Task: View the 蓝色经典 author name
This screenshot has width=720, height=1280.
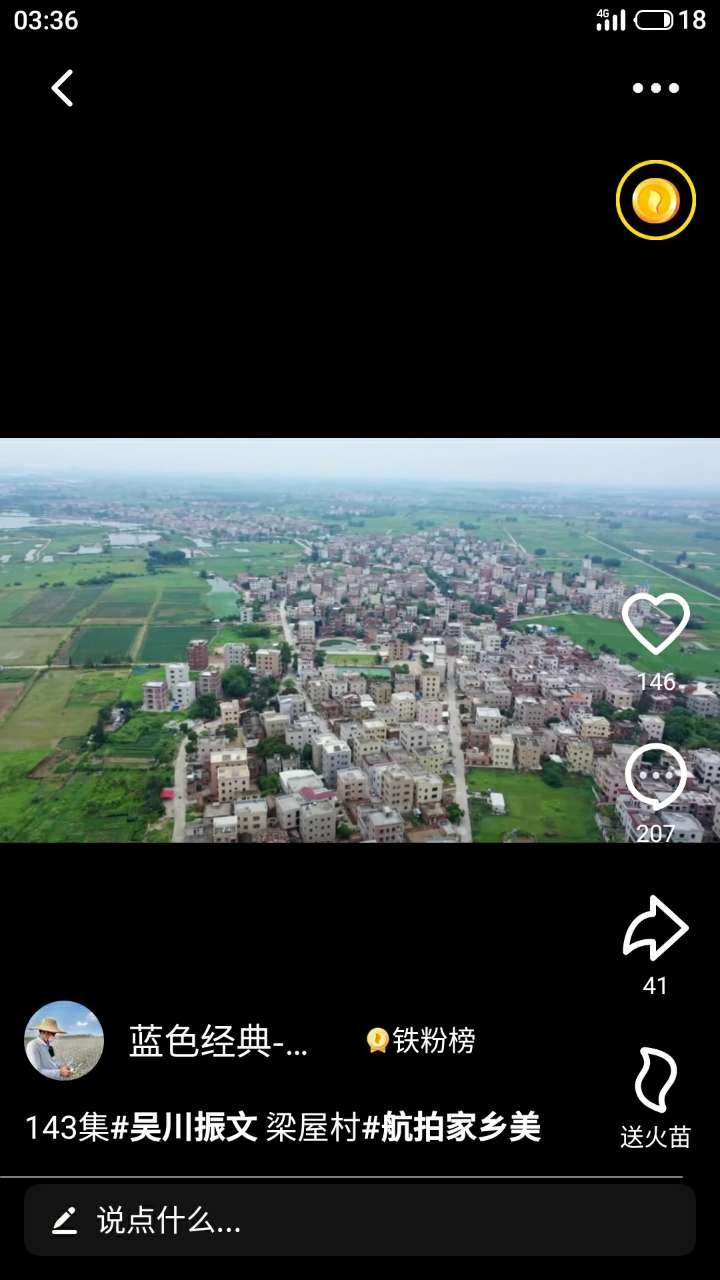Action: 219,1041
